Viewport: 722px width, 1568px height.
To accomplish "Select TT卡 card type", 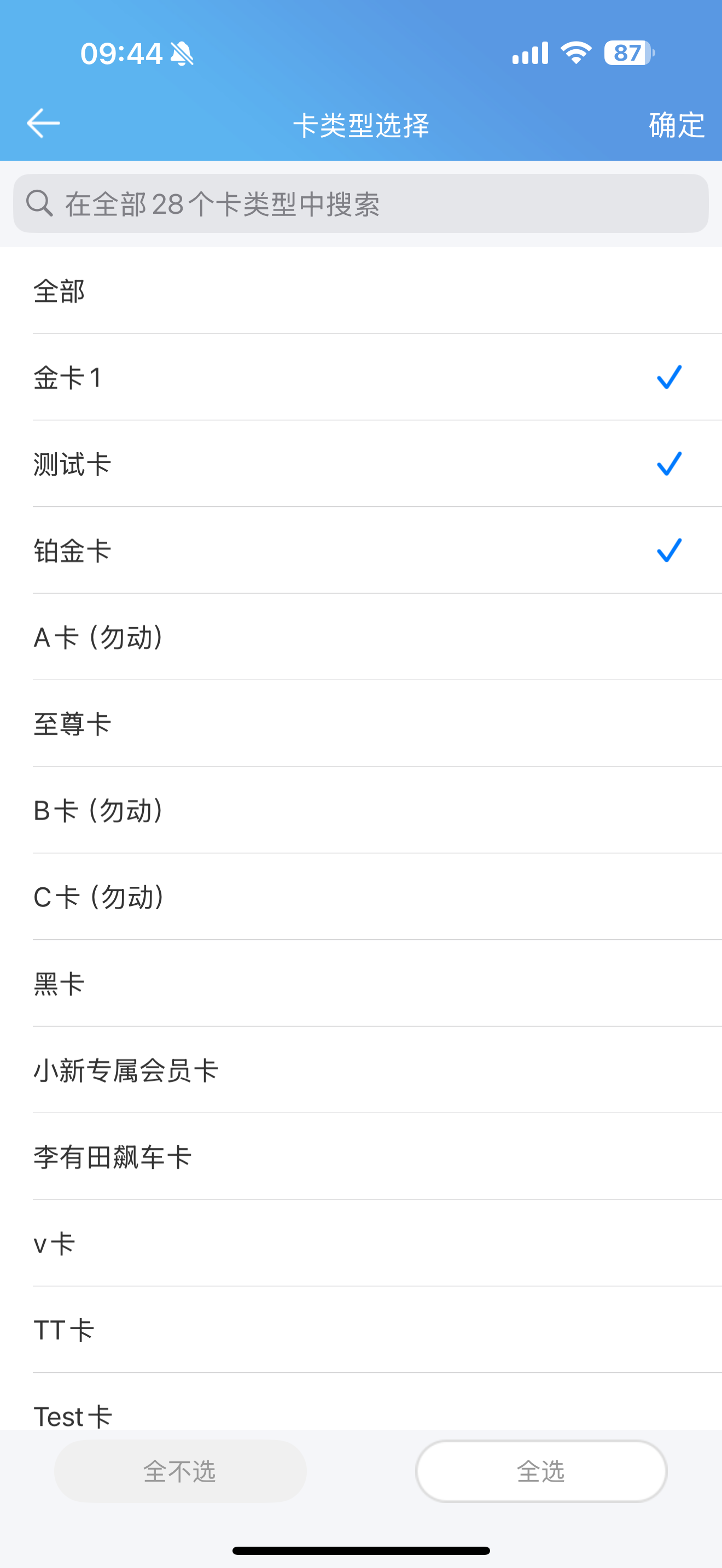I will tap(361, 1330).
